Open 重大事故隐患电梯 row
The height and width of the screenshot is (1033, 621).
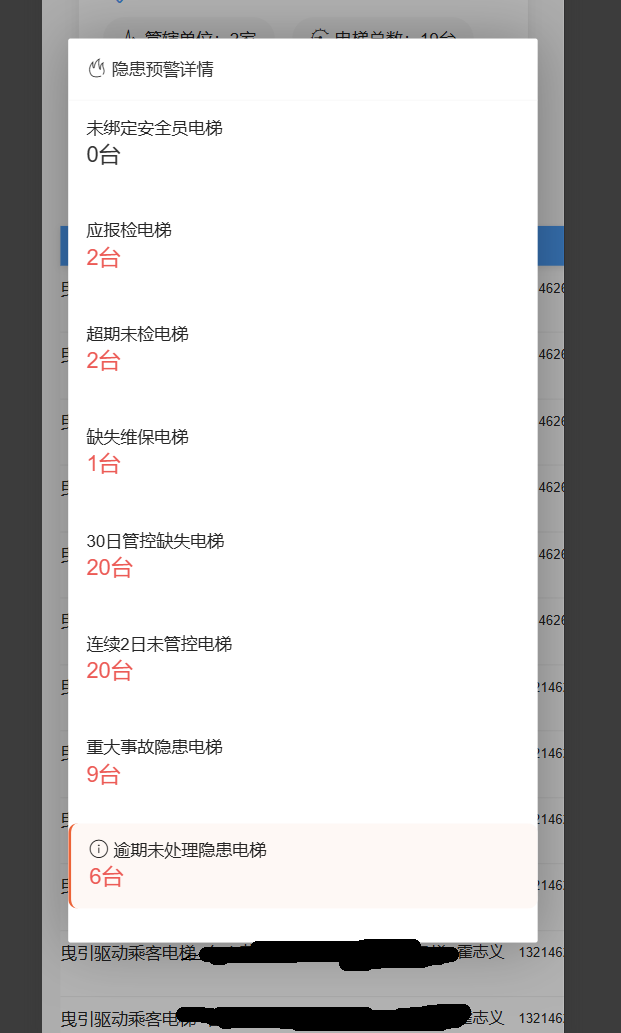click(x=302, y=760)
